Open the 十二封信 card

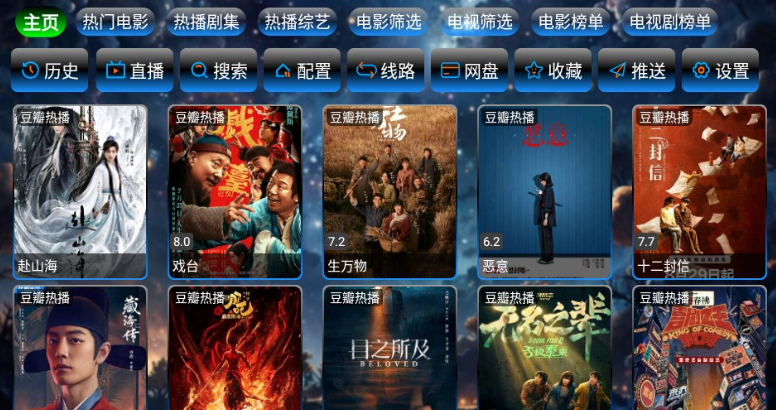pos(699,190)
